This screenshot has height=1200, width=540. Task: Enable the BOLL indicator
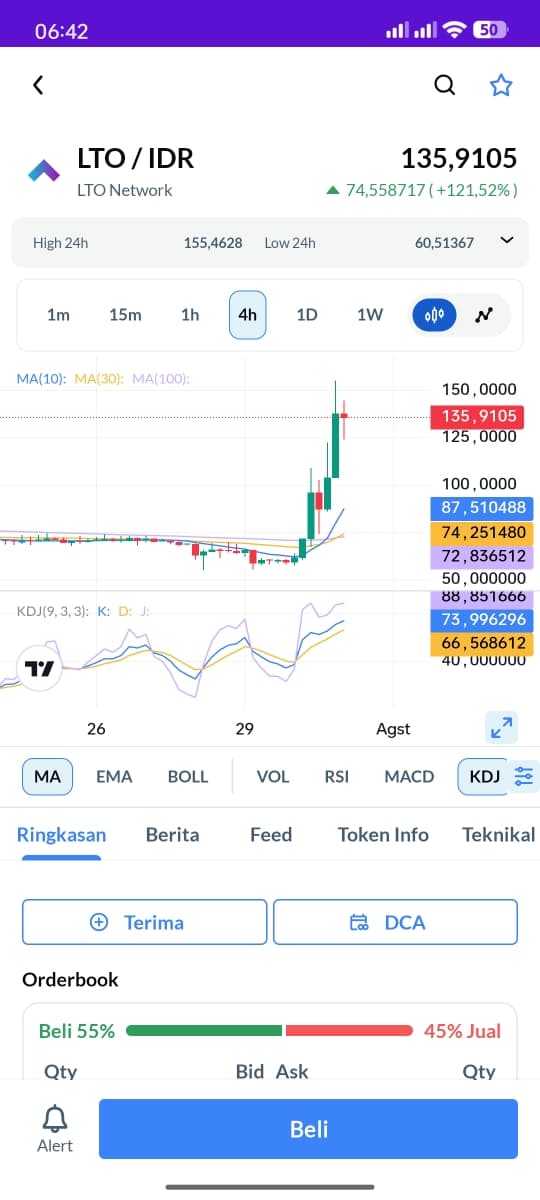tap(188, 776)
